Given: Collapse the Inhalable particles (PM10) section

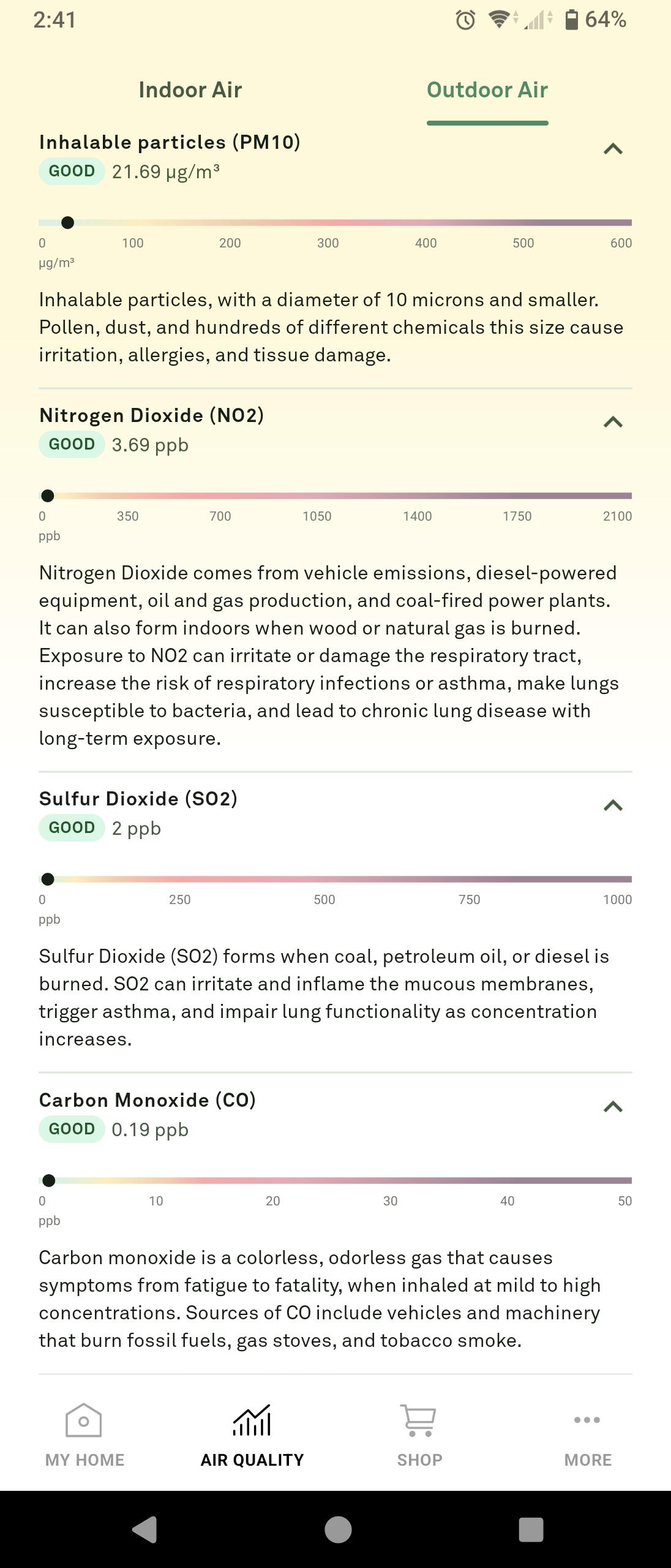Looking at the screenshot, I should pos(613,148).
